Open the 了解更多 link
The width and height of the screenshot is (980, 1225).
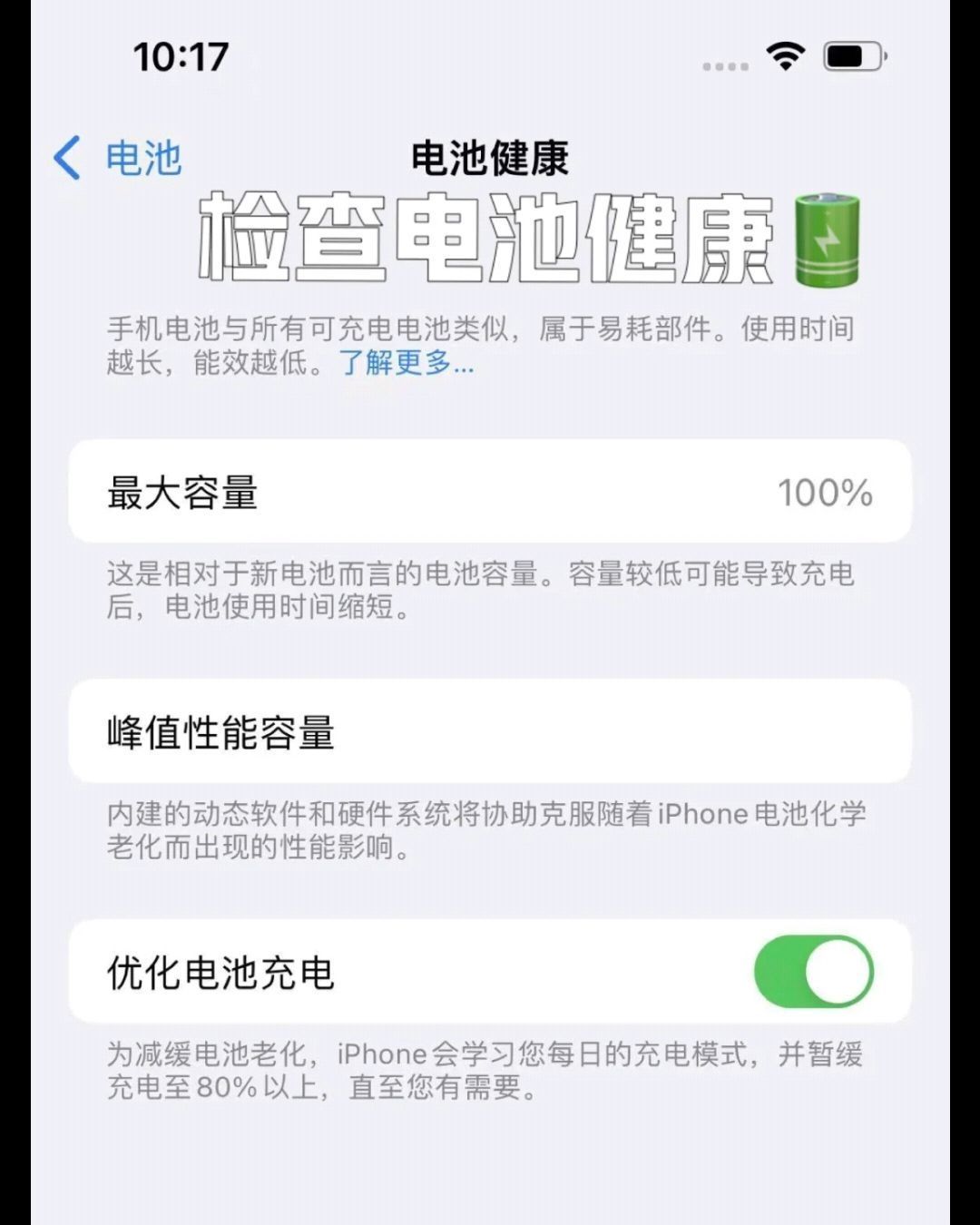406,363
